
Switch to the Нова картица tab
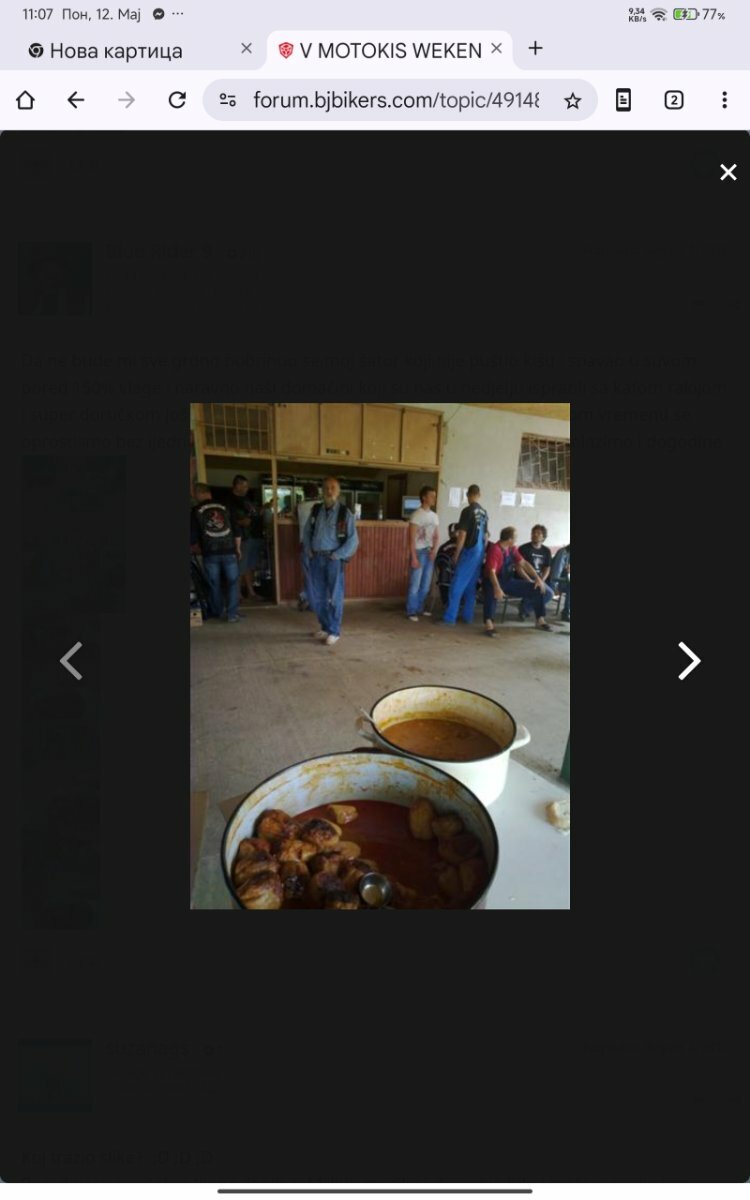click(117, 50)
